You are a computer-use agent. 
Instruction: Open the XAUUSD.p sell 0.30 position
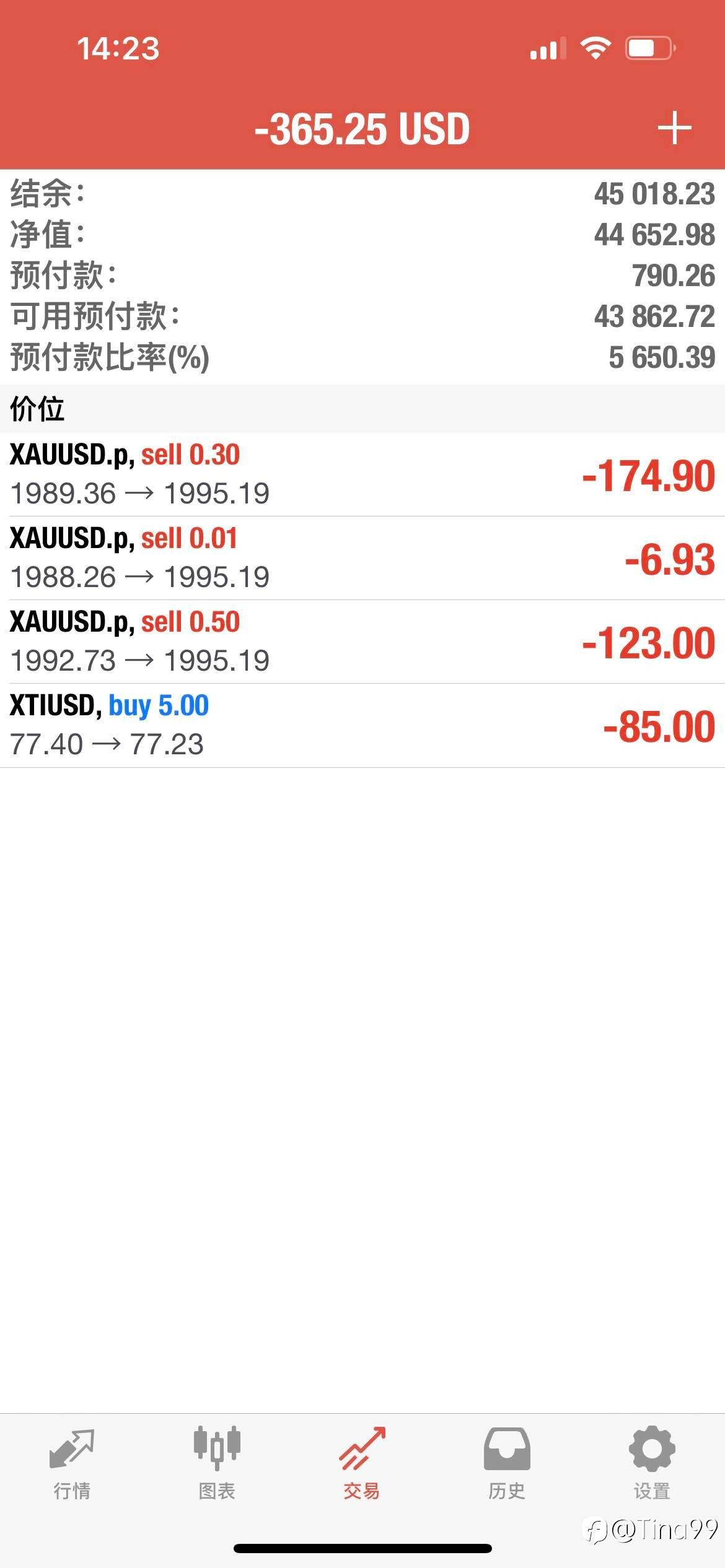click(362, 474)
